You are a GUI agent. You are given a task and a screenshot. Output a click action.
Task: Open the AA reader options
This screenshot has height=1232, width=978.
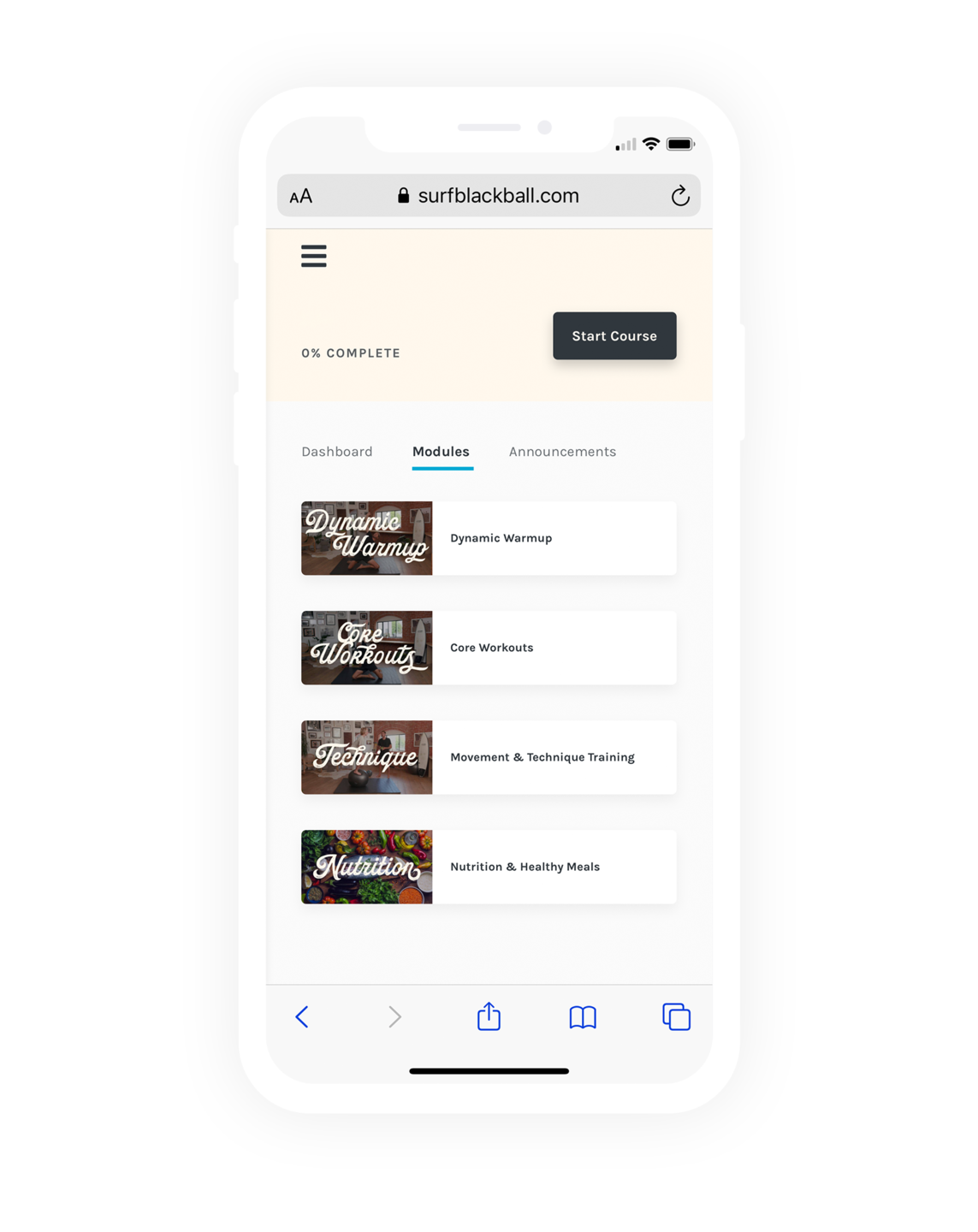click(x=300, y=197)
